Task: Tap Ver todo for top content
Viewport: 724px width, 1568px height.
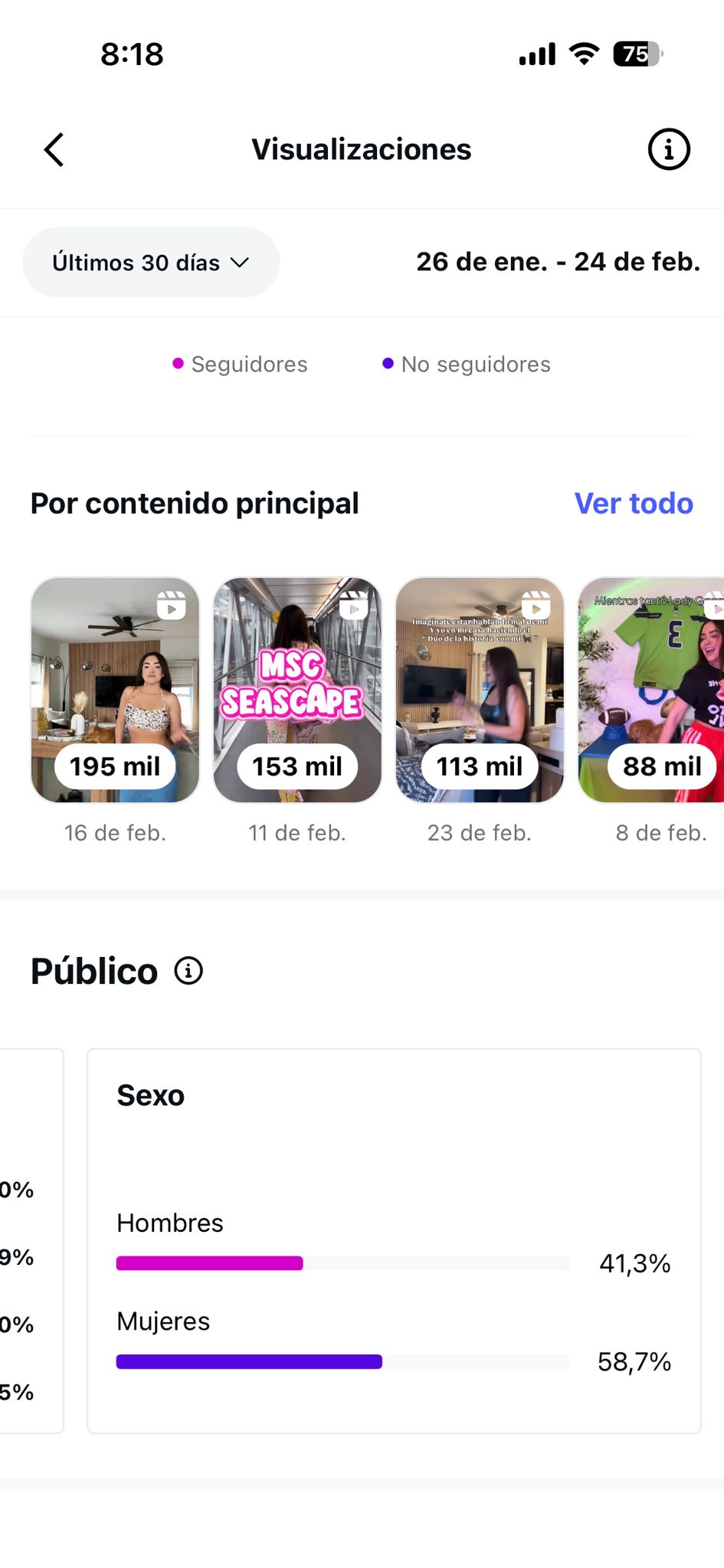Action: 634,504
